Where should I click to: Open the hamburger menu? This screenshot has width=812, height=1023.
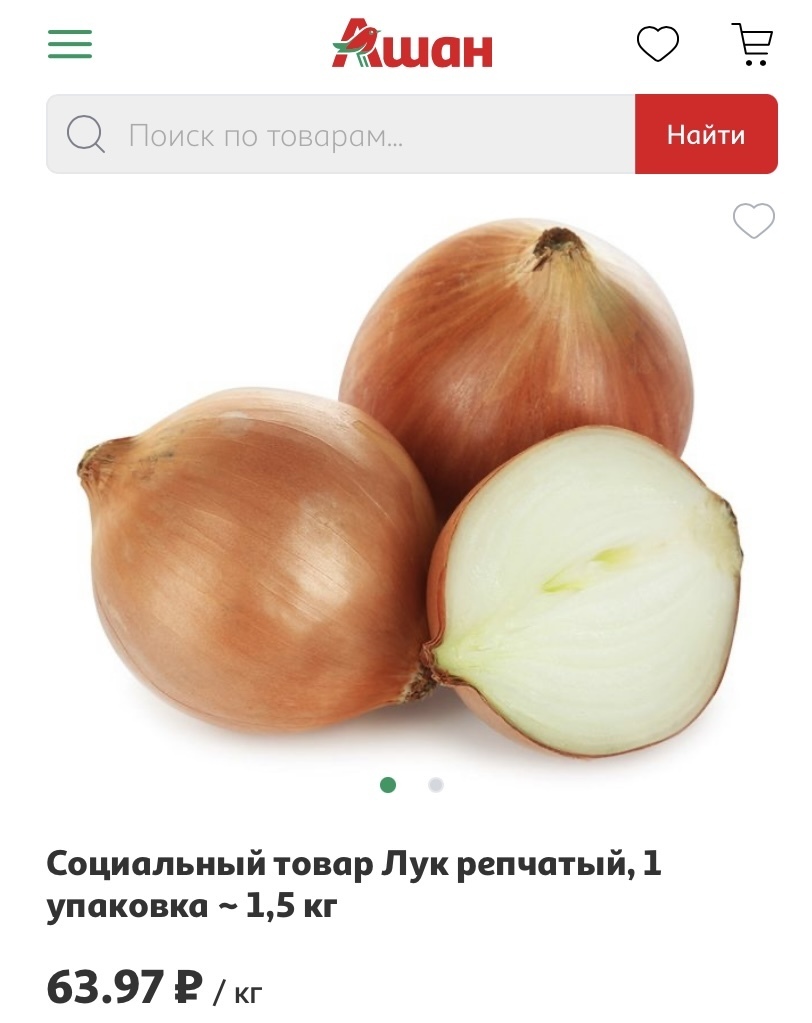(x=70, y=44)
